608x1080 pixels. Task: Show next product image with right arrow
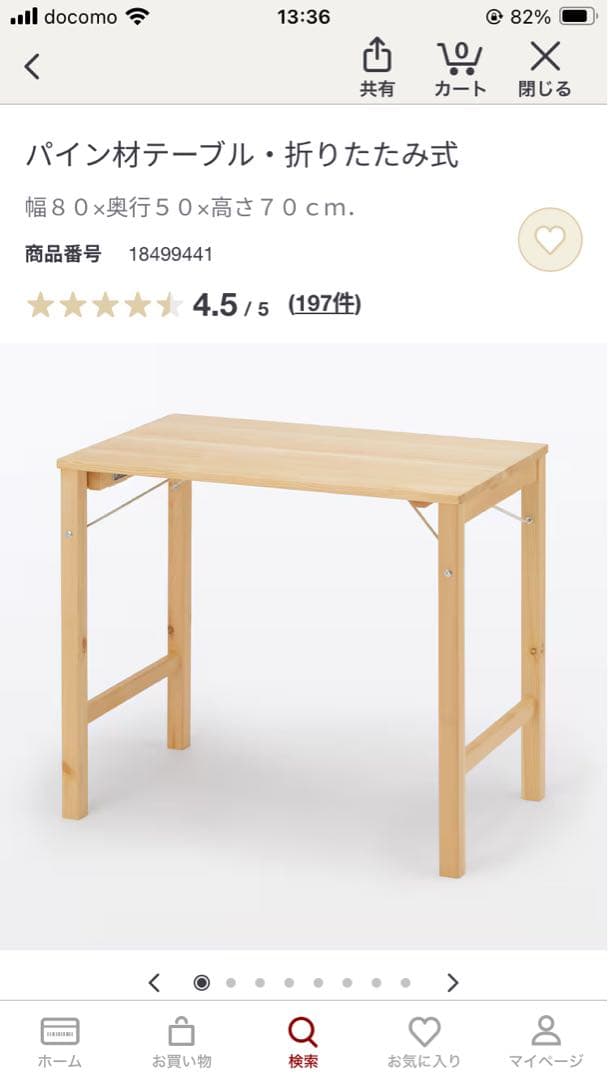pyautogui.click(x=452, y=982)
